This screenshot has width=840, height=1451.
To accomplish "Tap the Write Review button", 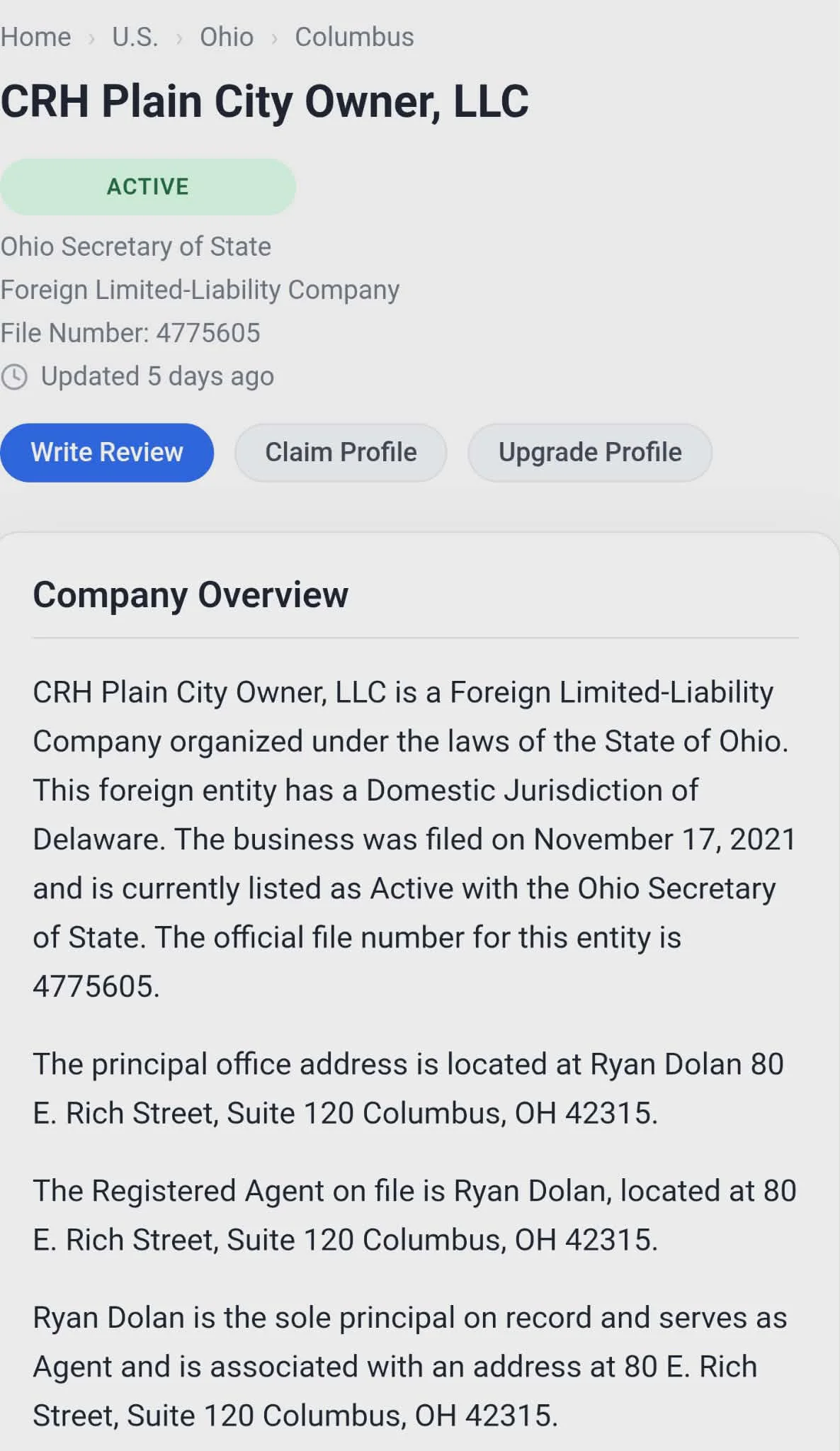I will tap(107, 452).
